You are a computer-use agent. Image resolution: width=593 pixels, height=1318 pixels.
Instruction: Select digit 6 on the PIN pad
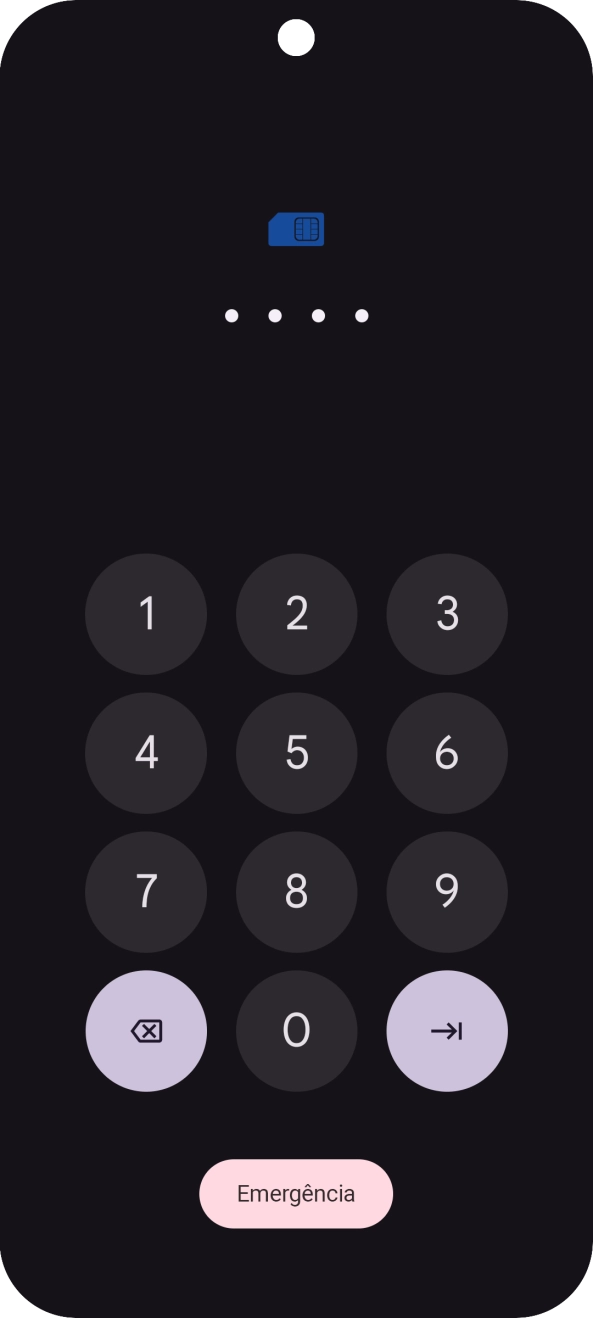pos(447,753)
